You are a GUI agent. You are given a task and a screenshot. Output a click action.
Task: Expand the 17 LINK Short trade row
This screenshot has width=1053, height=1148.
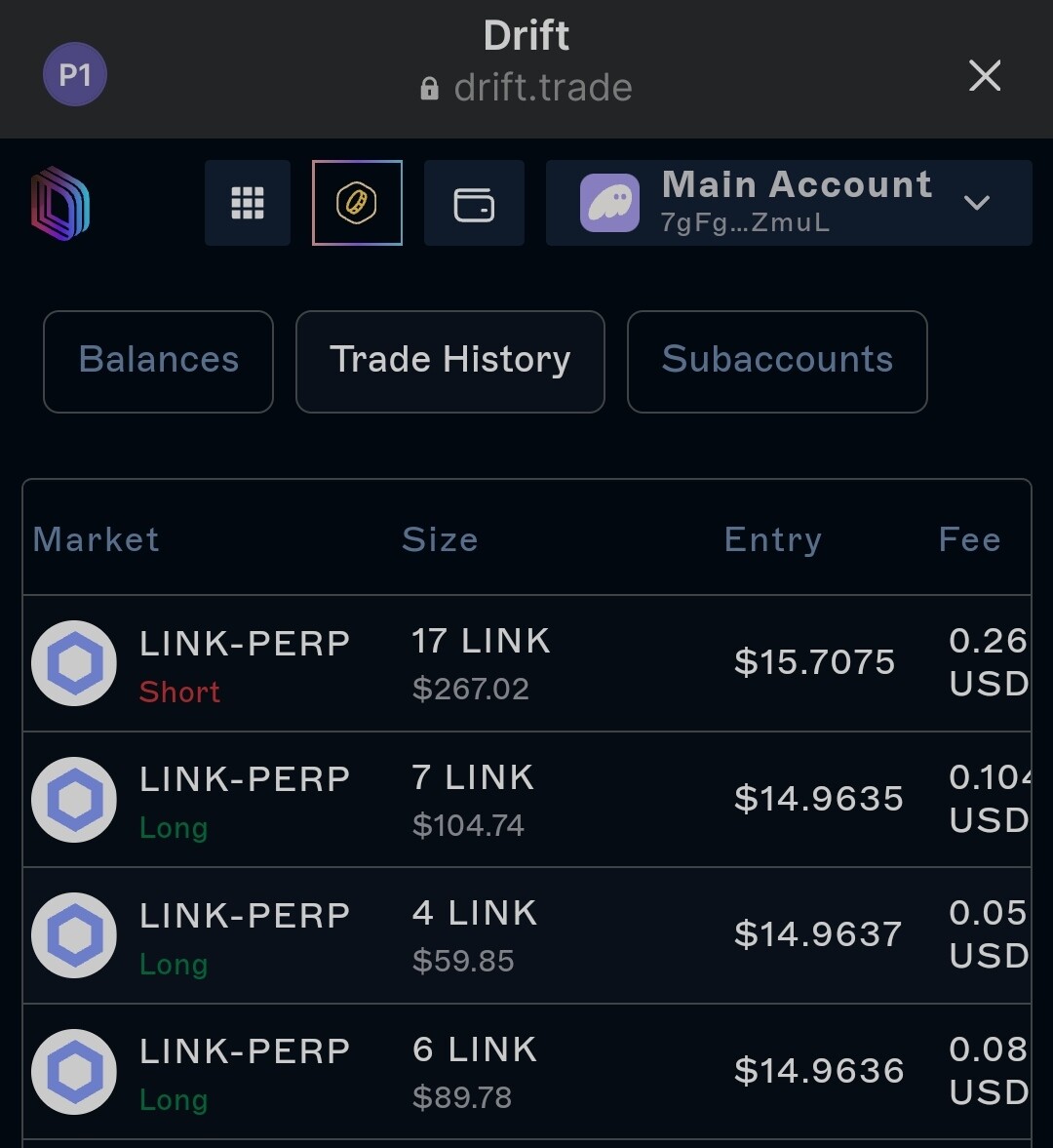[x=526, y=663]
